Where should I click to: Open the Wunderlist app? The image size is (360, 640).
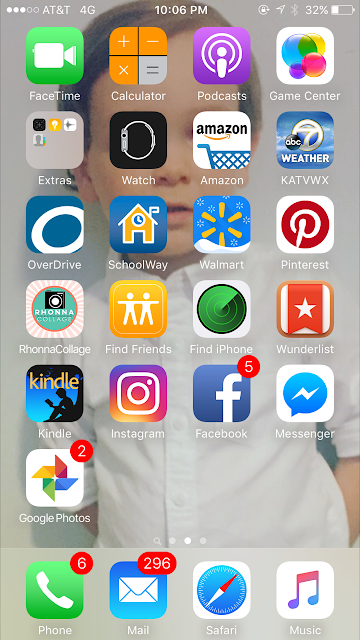click(x=305, y=309)
